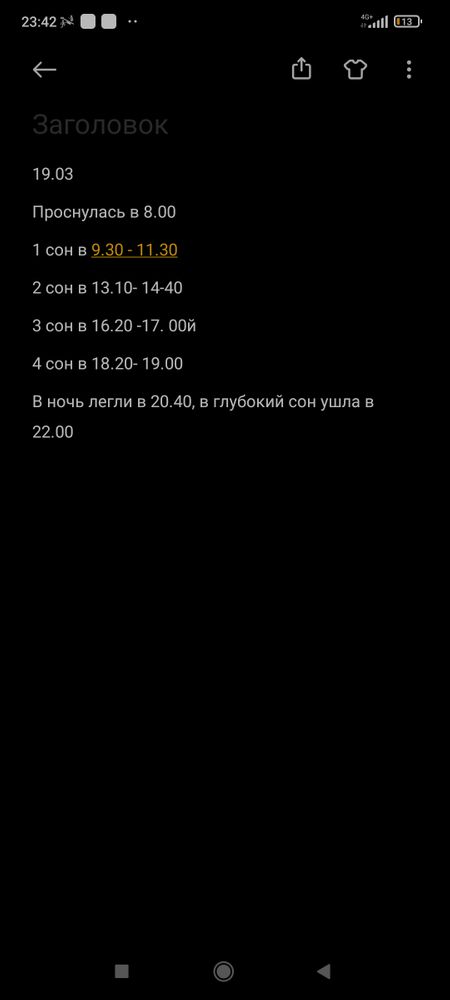Viewport: 450px width, 1000px height.
Task: Share this note
Action: pyautogui.click(x=301, y=69)
